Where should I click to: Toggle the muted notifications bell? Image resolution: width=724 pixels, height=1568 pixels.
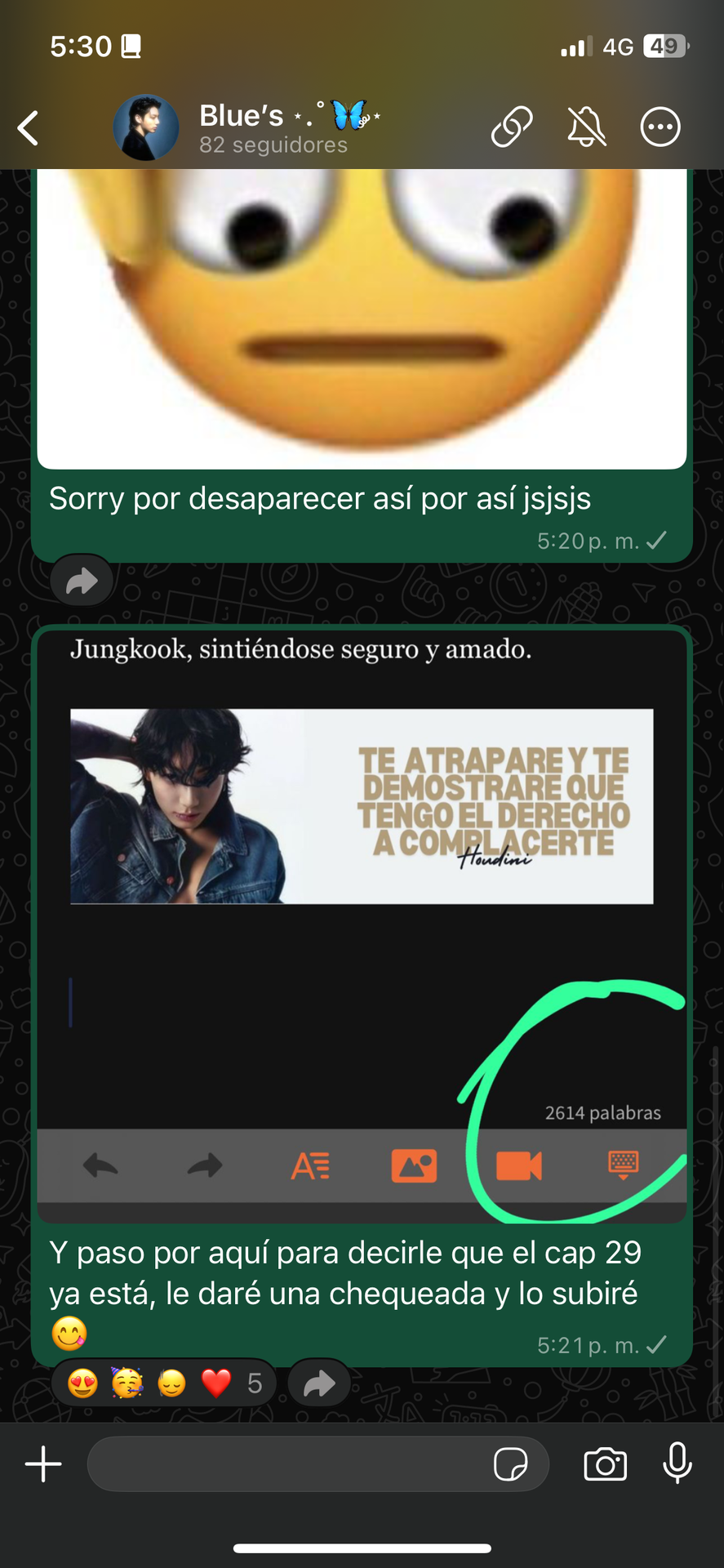(x=586, y=127)
